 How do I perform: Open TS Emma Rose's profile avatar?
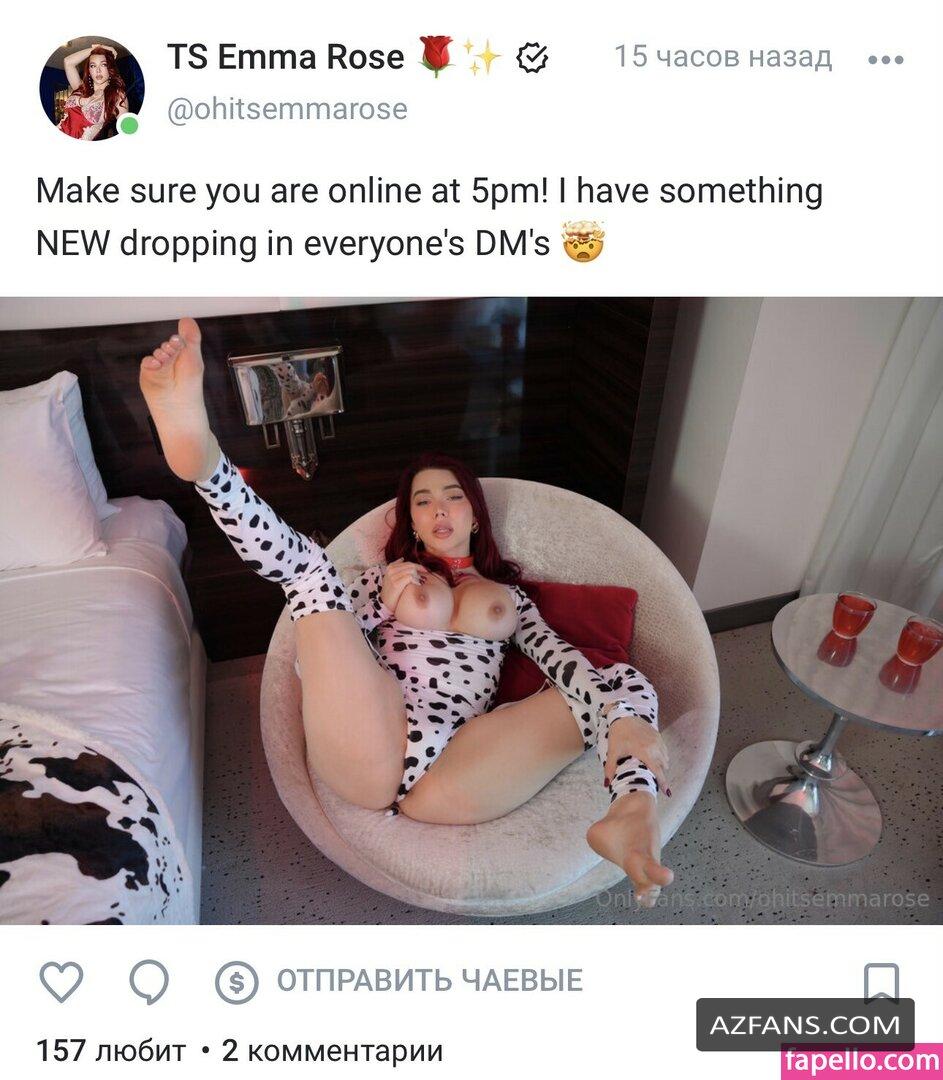[x=91, y=88]
